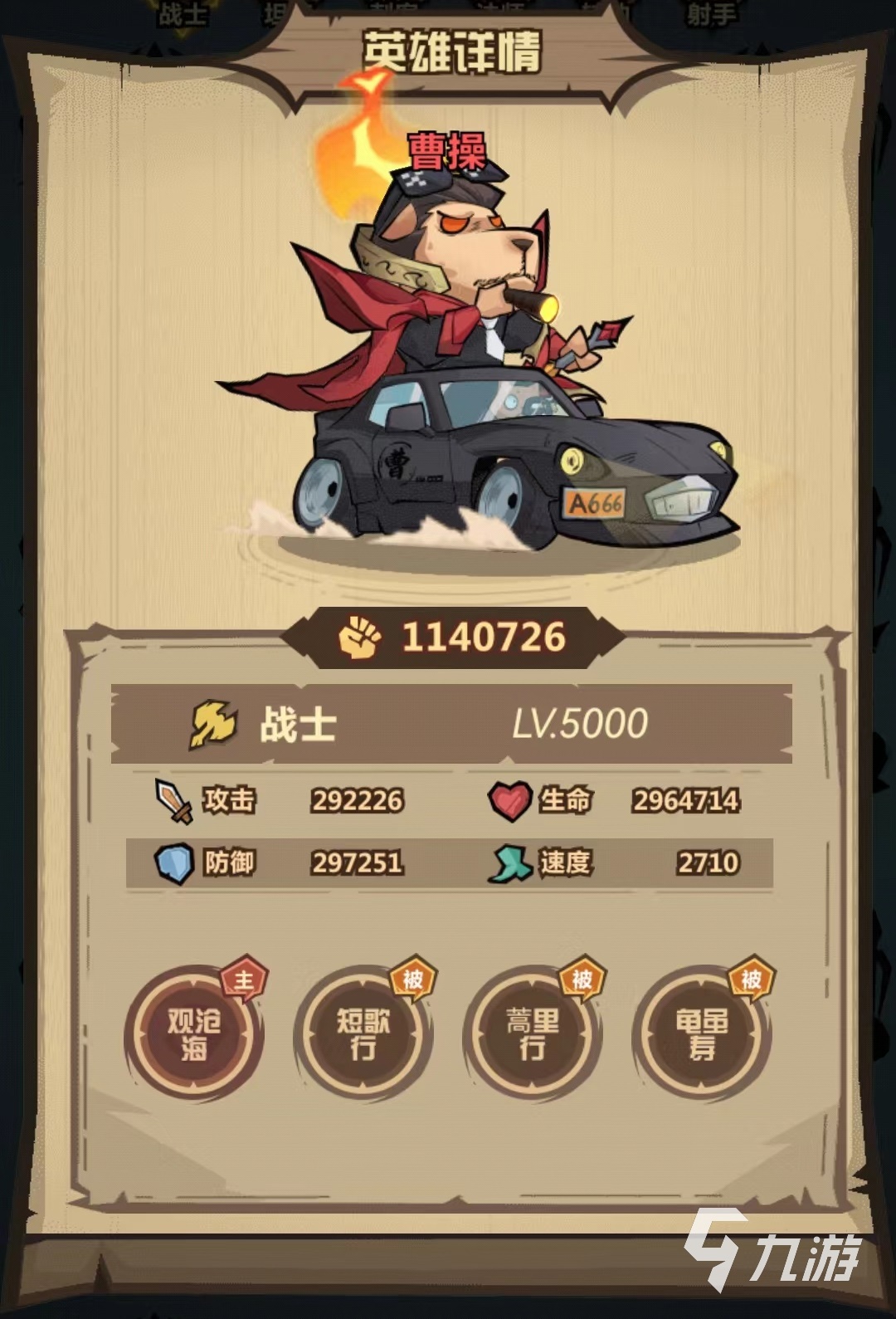View the 龟虽寿 passive skill
896x1319 pixels.
point(702,1034)
